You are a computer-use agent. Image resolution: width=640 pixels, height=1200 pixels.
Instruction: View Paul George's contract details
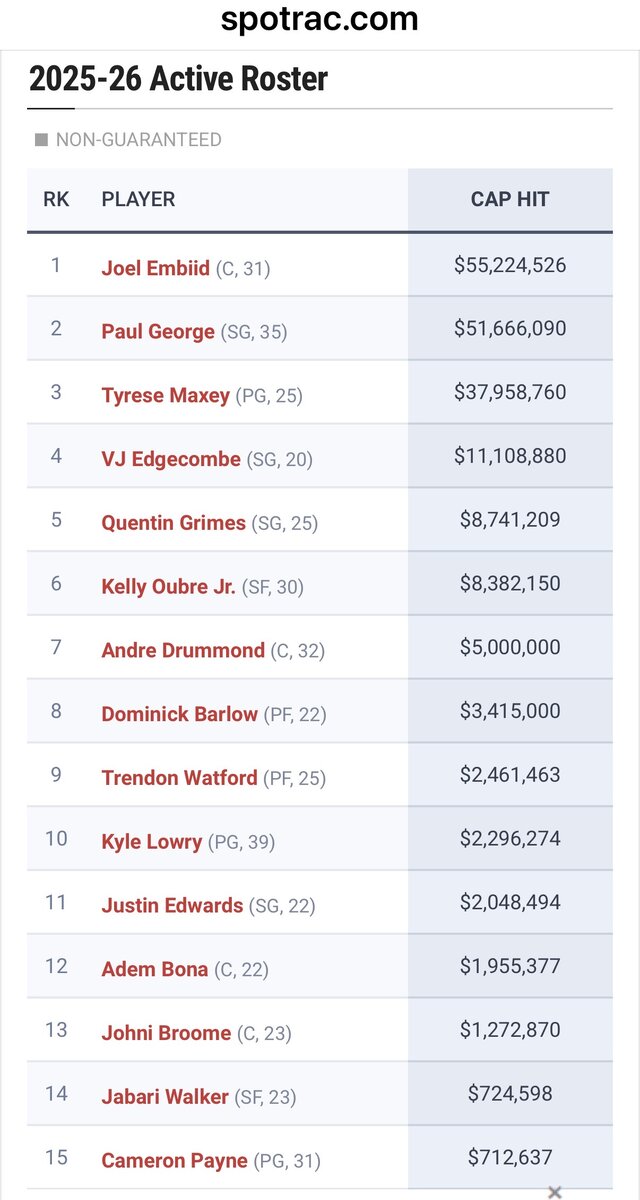point(158,332)
